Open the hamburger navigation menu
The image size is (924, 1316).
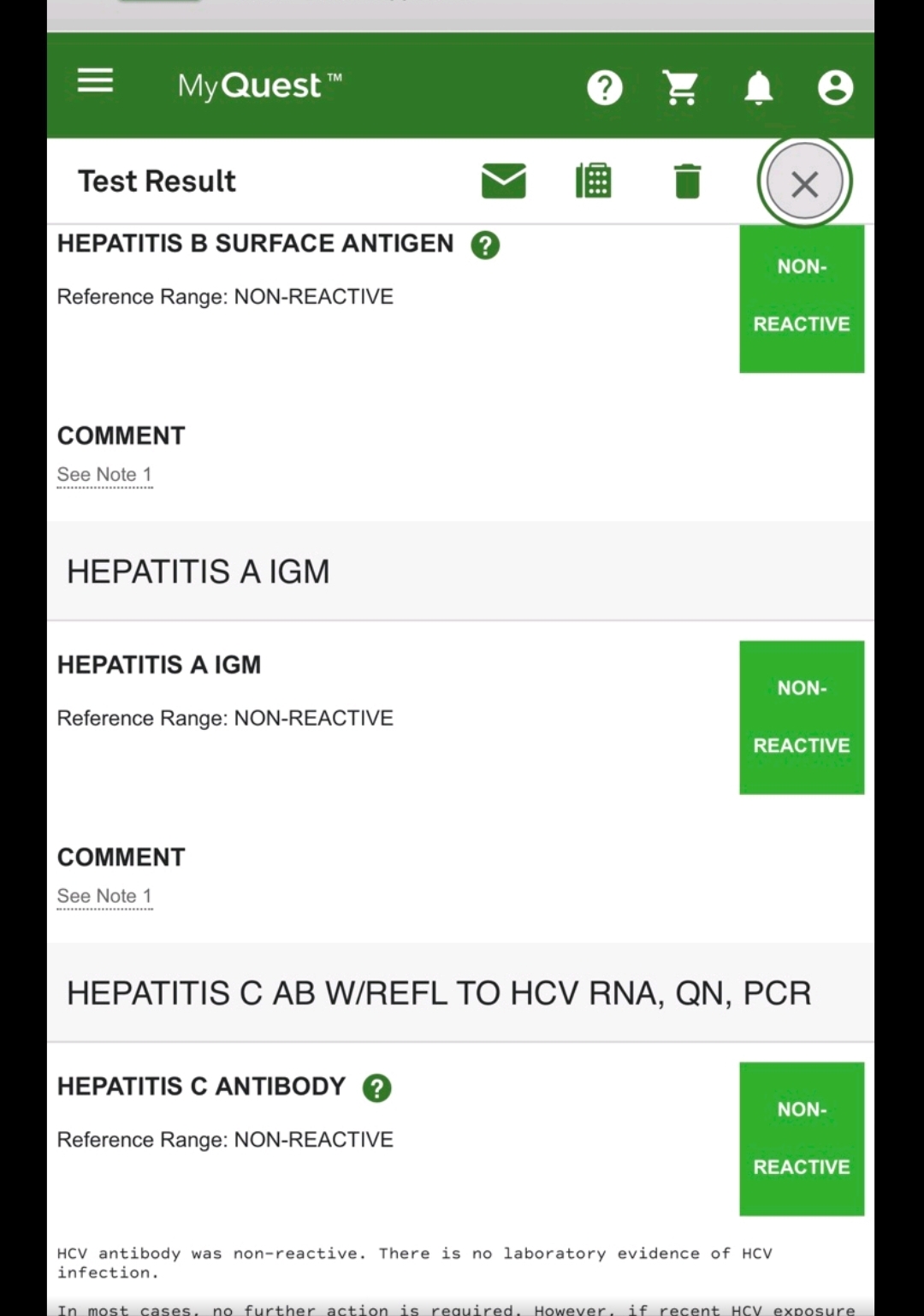(x=95, y=81)
